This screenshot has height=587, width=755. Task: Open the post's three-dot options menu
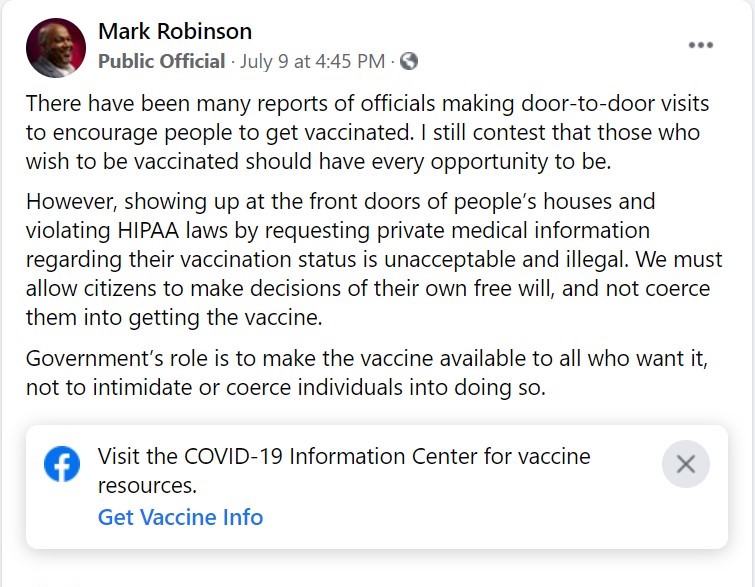click(701, 45)
